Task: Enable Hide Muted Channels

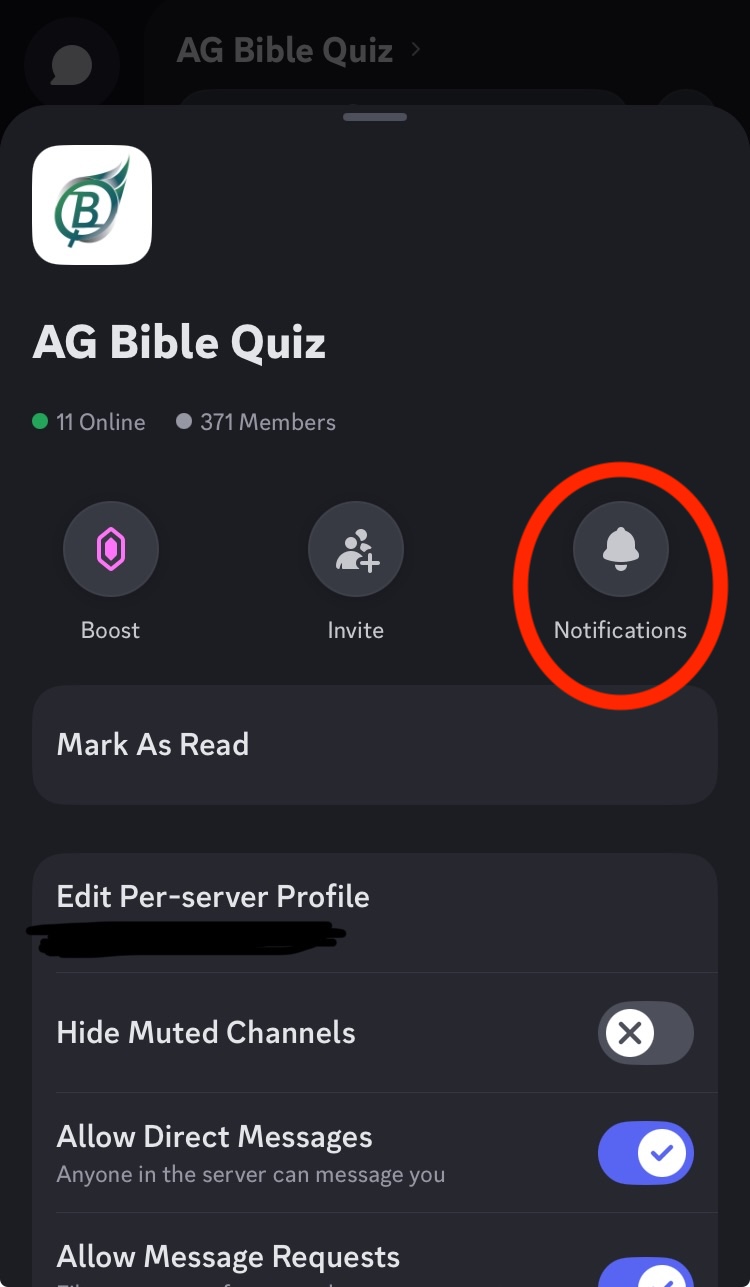Action: click(x=645, y=1033)
